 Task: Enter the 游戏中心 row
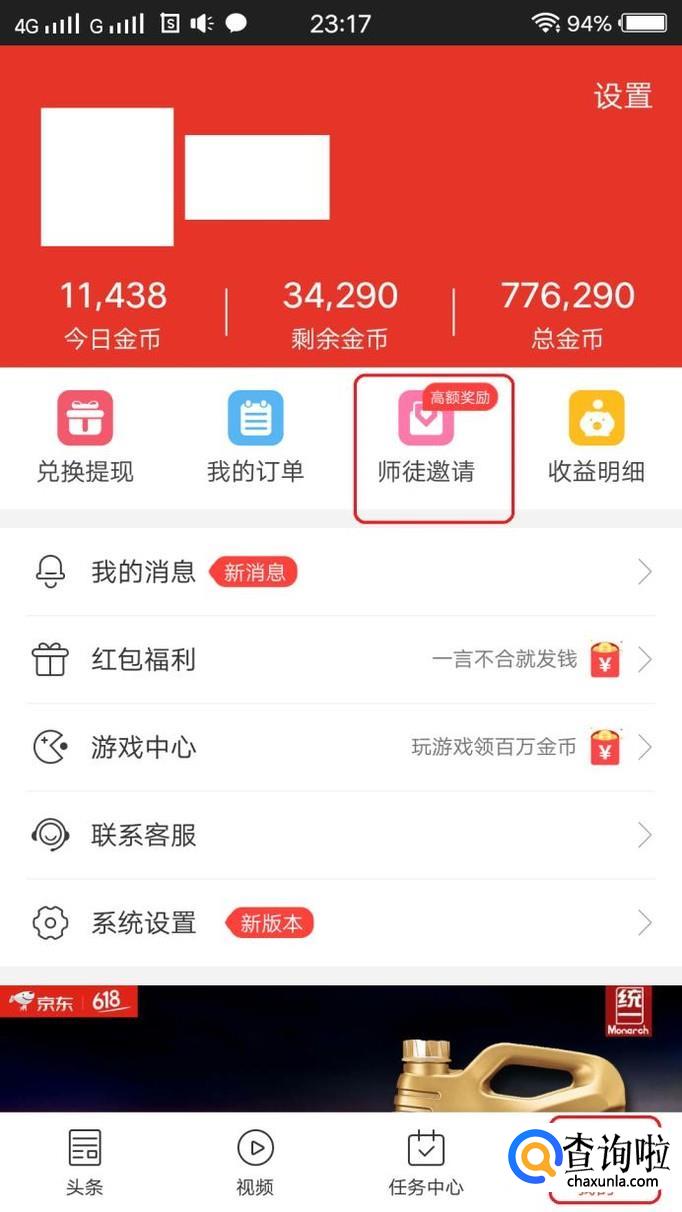[x=340, y=747]
